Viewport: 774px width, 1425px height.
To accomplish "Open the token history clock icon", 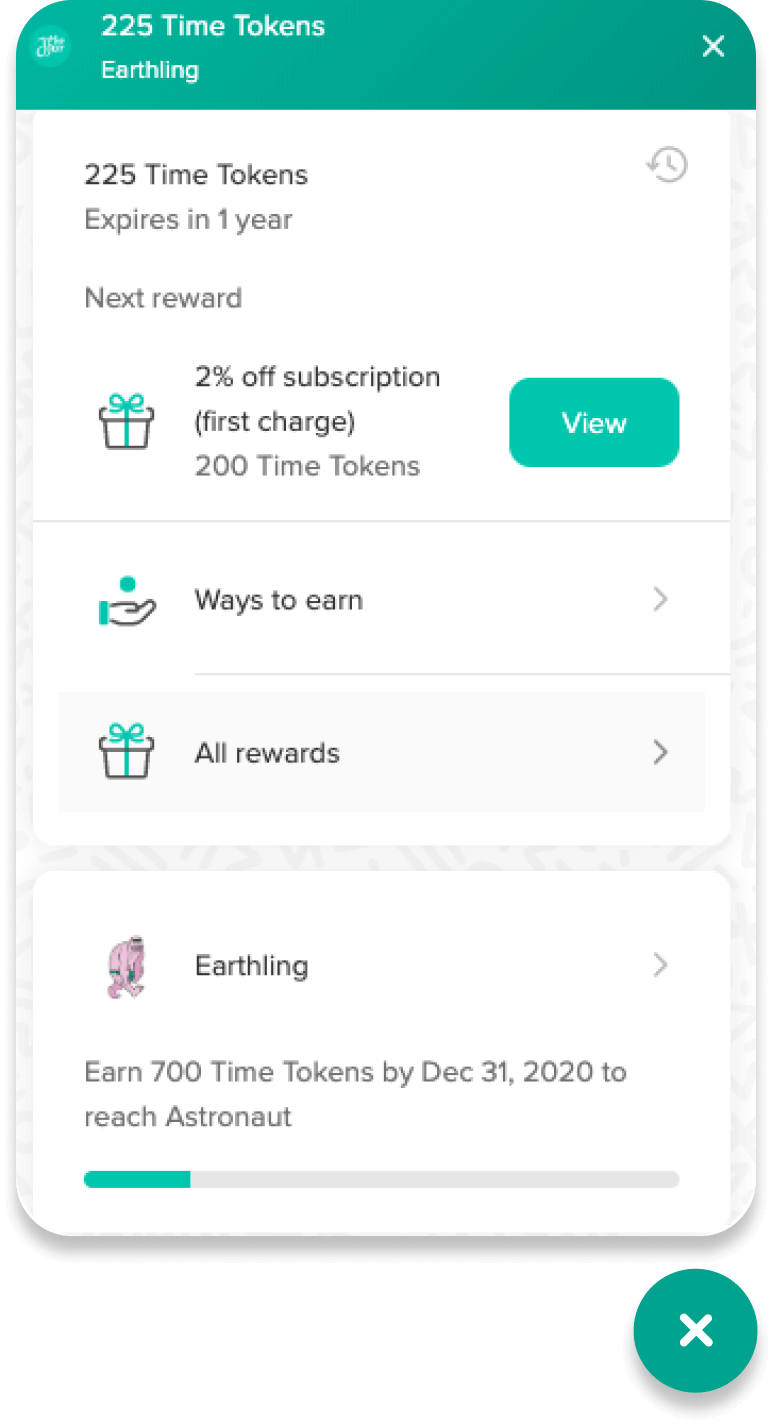I will pos(667,165).
